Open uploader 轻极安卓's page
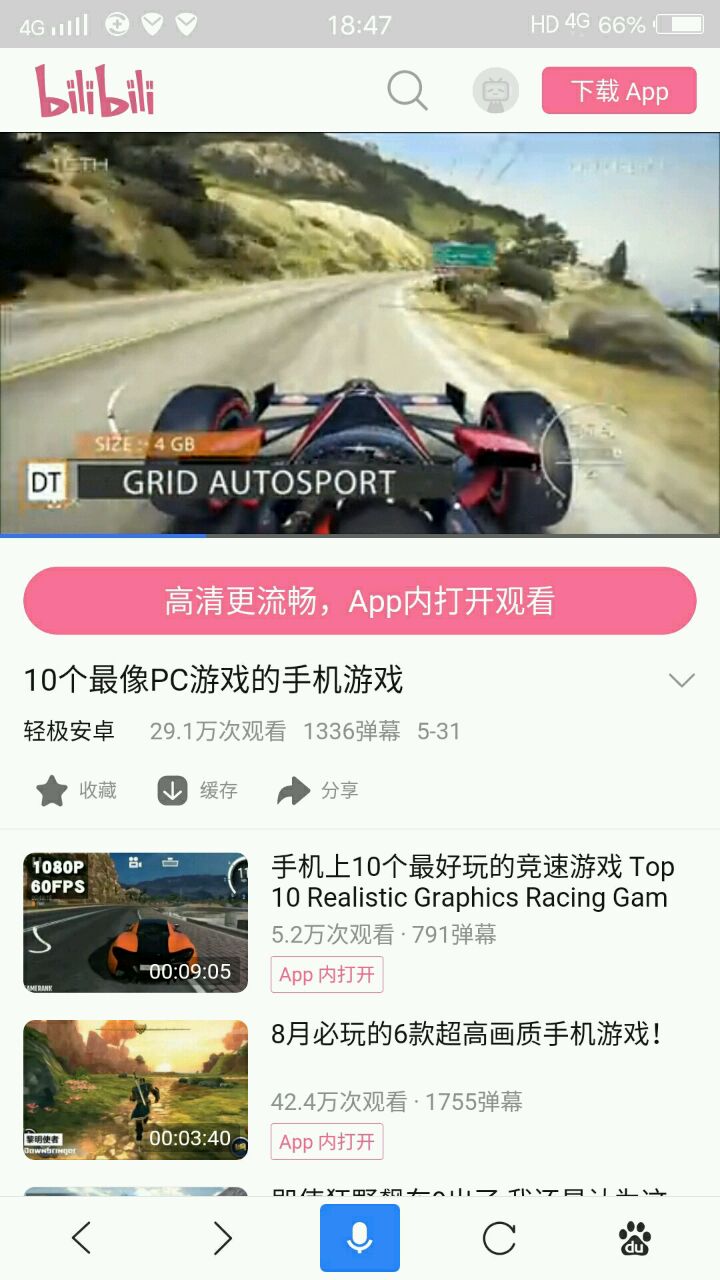This screenshot has width=720, height=1280. (69, 731)
